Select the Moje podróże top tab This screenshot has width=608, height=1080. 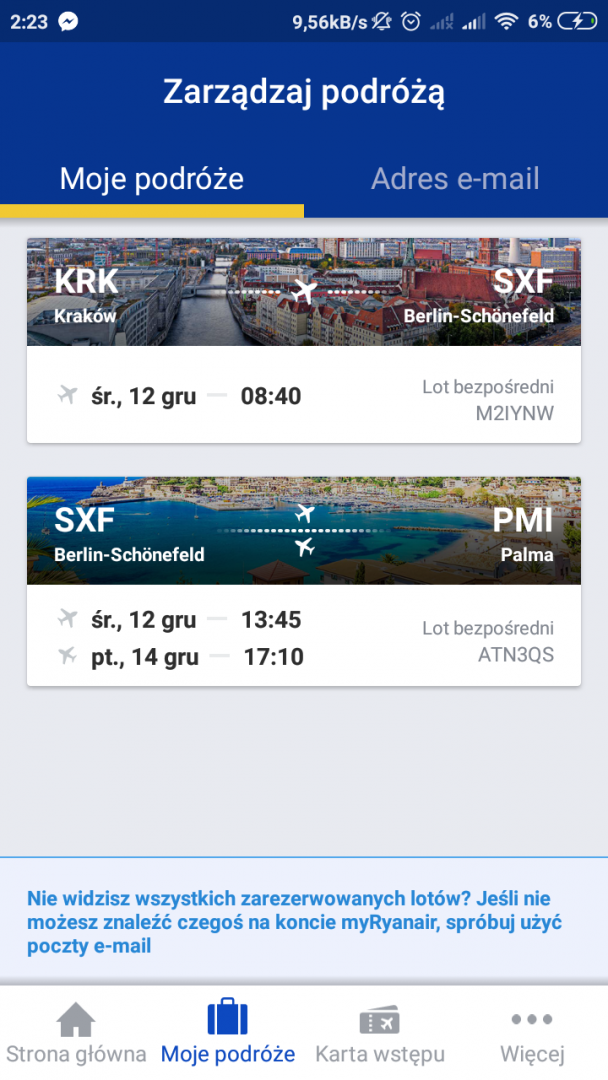(152, 179)
